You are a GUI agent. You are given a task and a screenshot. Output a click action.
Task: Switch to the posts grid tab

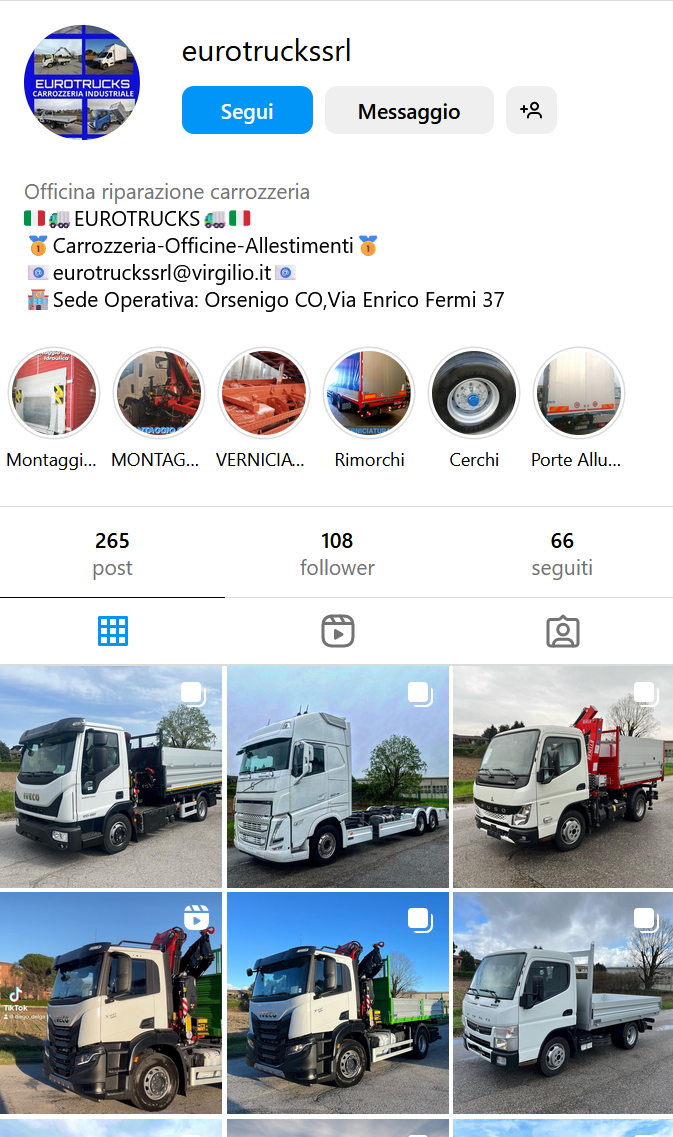point(112,631)
